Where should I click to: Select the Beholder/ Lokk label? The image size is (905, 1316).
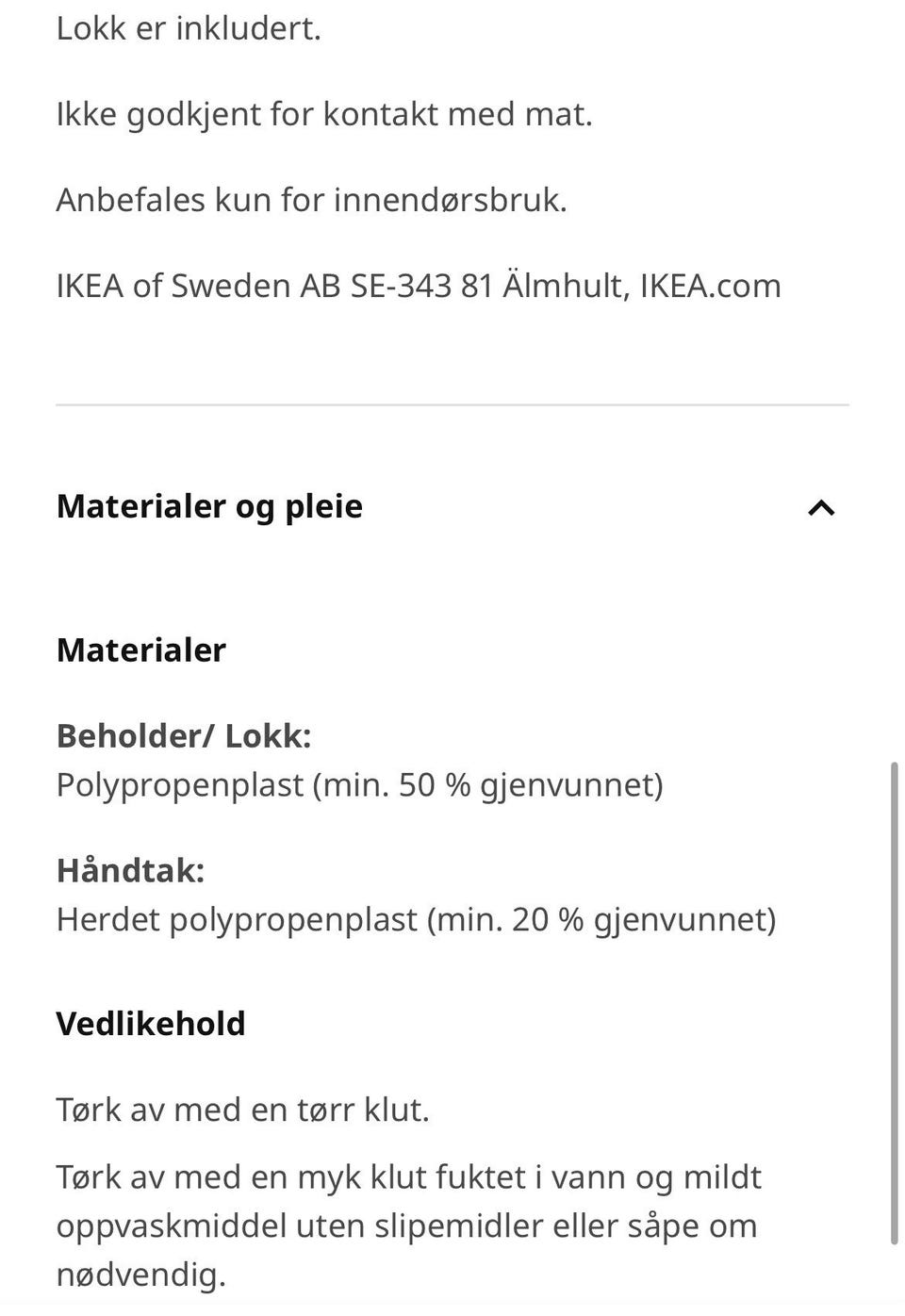point(184,736)
